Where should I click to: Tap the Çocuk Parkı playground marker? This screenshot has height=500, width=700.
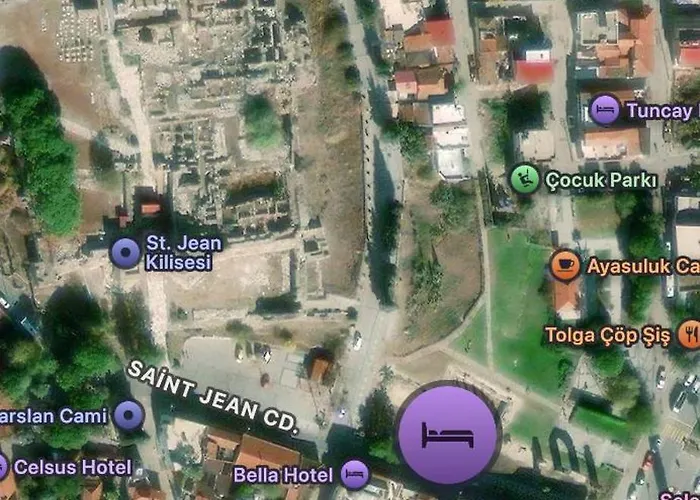[525, 179]
